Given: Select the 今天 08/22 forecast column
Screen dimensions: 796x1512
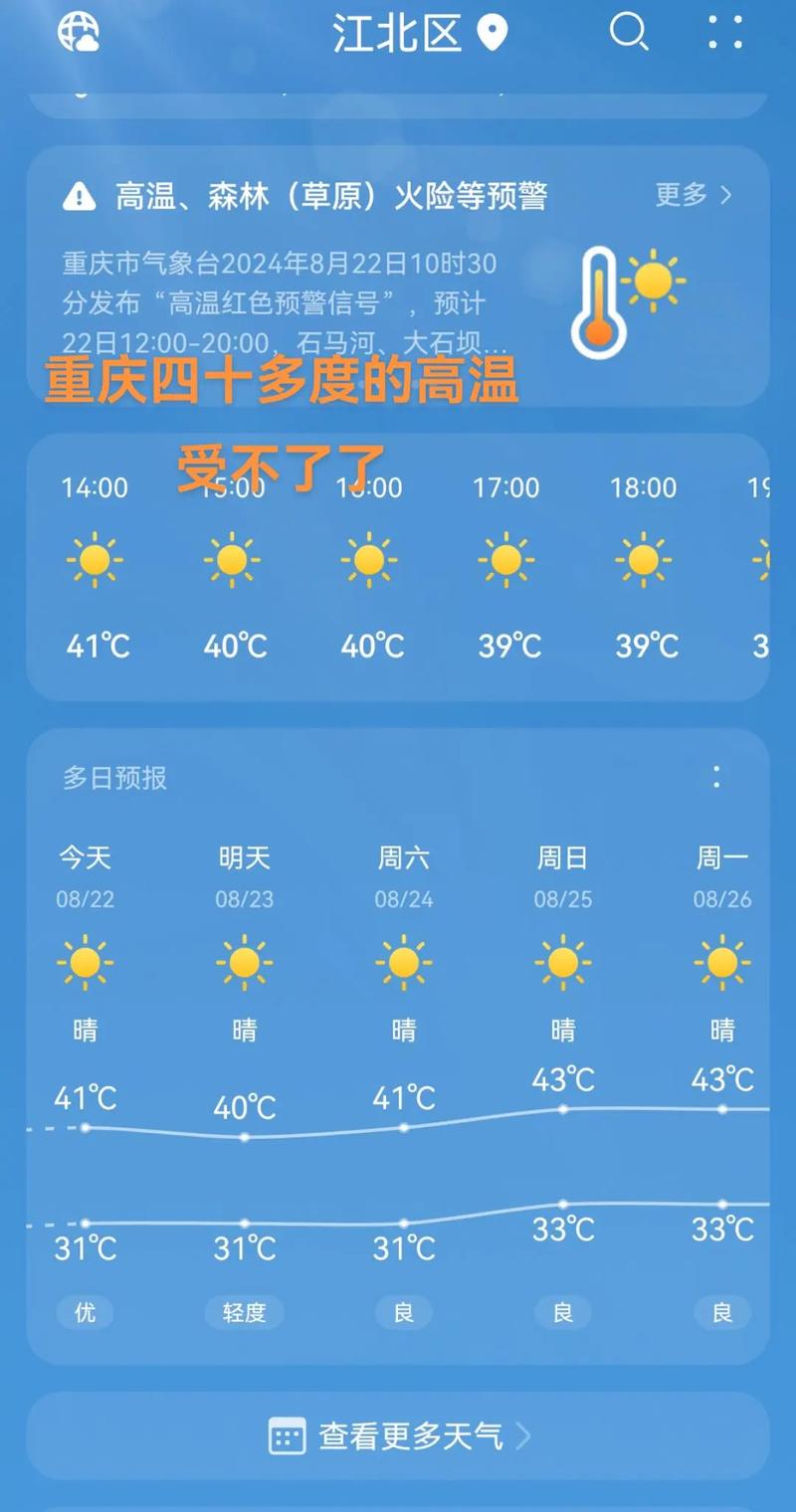Looking at the screenshot, I should (84, 875).
